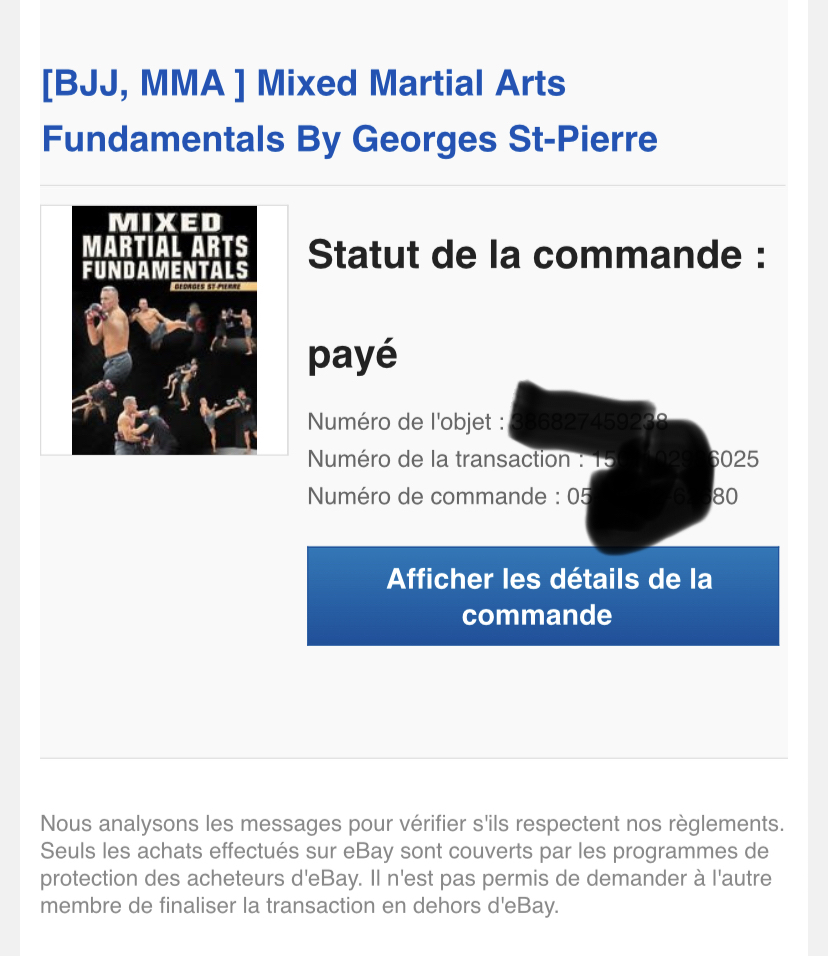This screenshot has width=828, height=956.
Task: Tap Afficher les détails de la commande
Action: pyautogui.click(x=542, y=596)
